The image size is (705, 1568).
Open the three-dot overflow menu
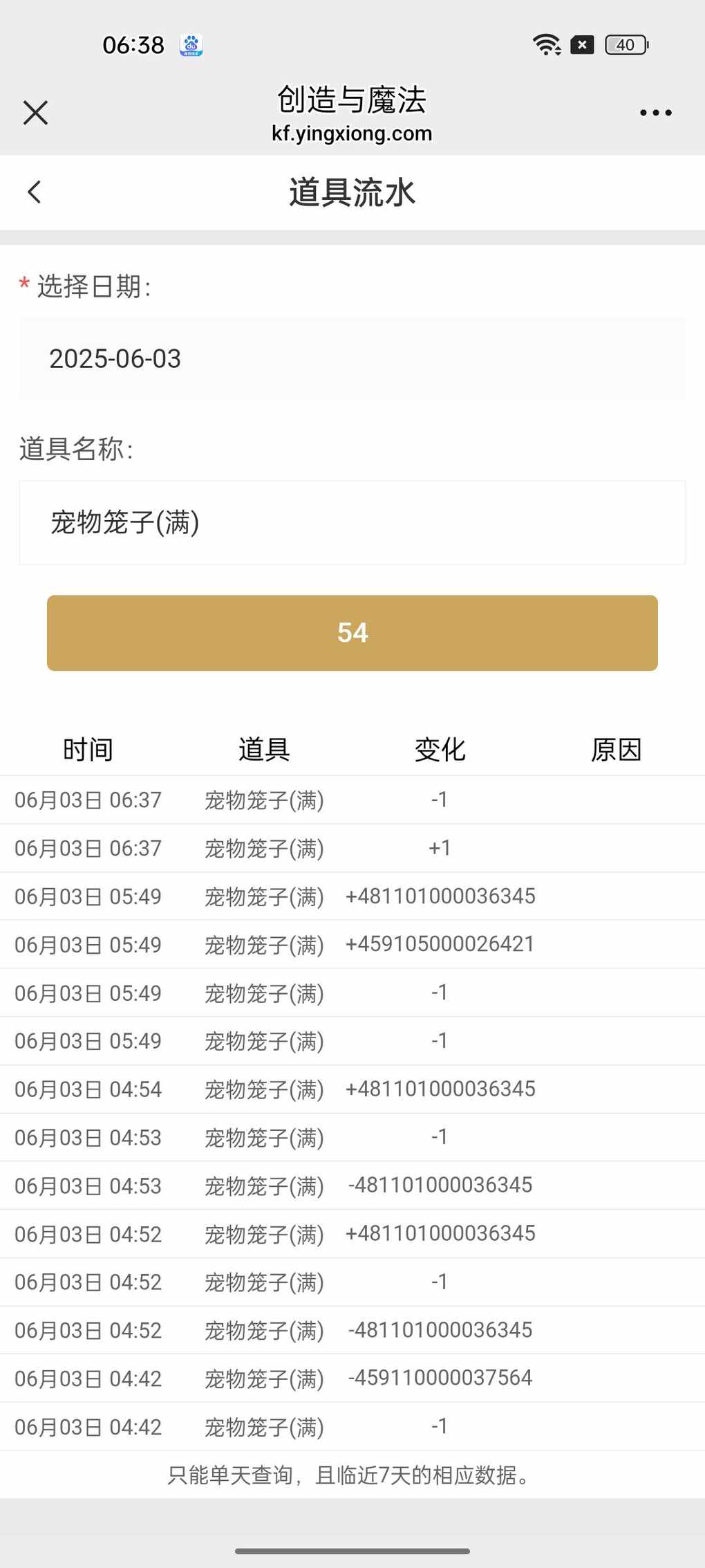tap(655, 112)
